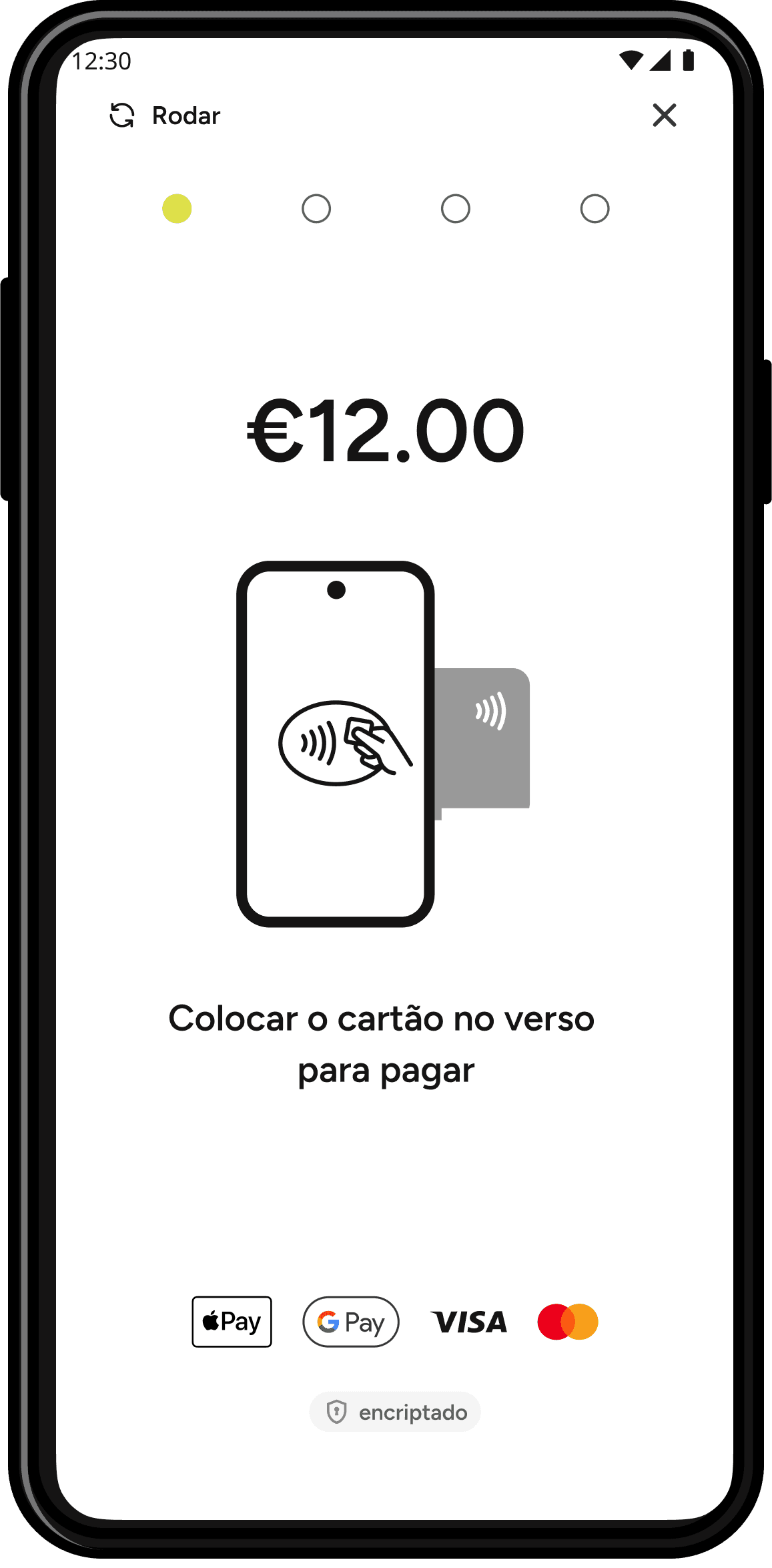This screenshot has height=1568, width=772.
Task: Select the second step indicator dot
Action: point(316,208)
